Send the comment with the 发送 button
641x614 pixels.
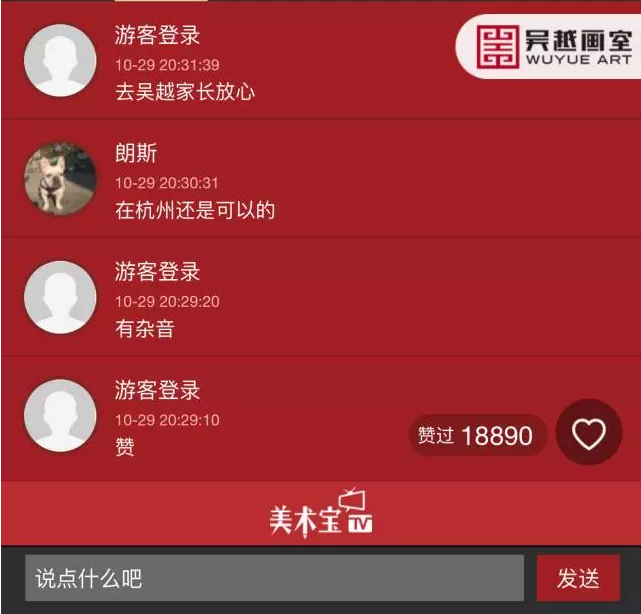[578, 578]
